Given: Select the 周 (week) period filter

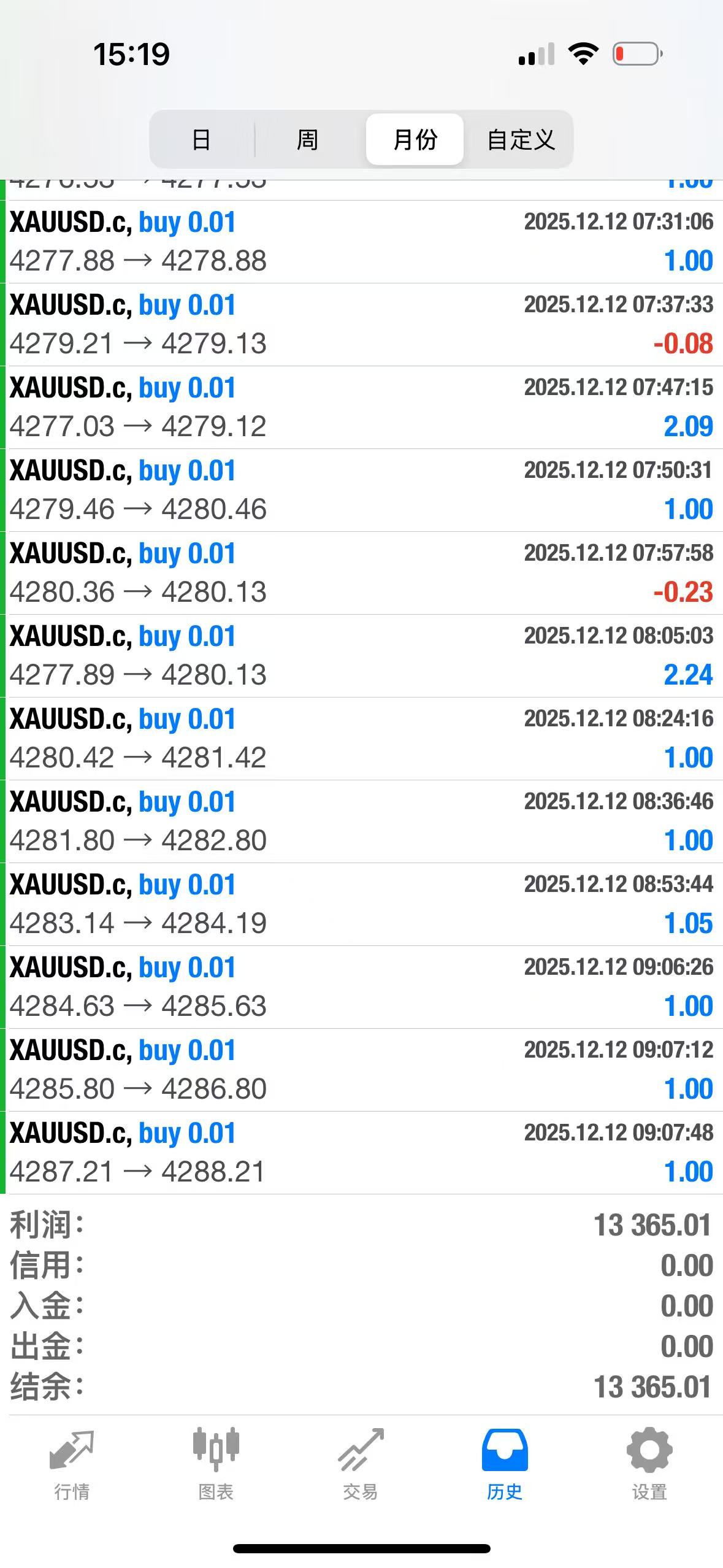Looking at the screenshot, I should point(307,140).
